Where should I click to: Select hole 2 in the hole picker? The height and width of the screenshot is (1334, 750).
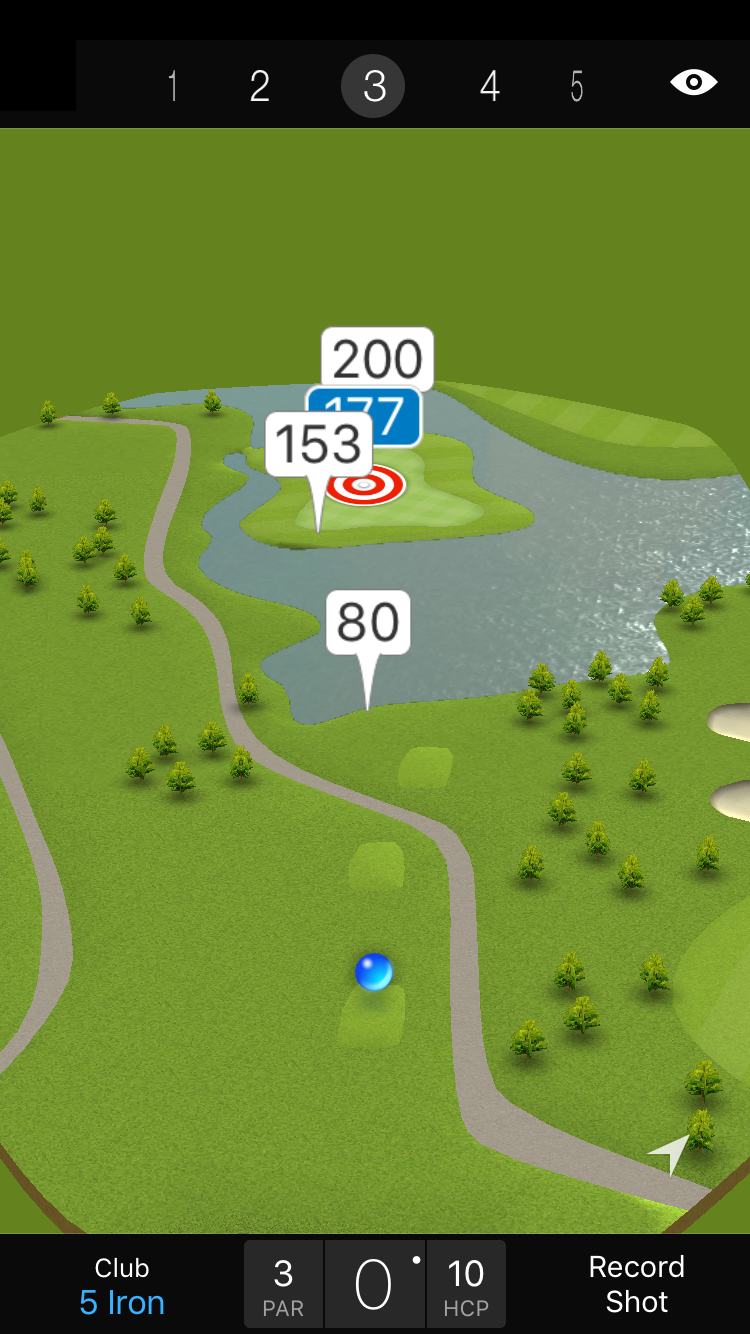coord(260,86)
